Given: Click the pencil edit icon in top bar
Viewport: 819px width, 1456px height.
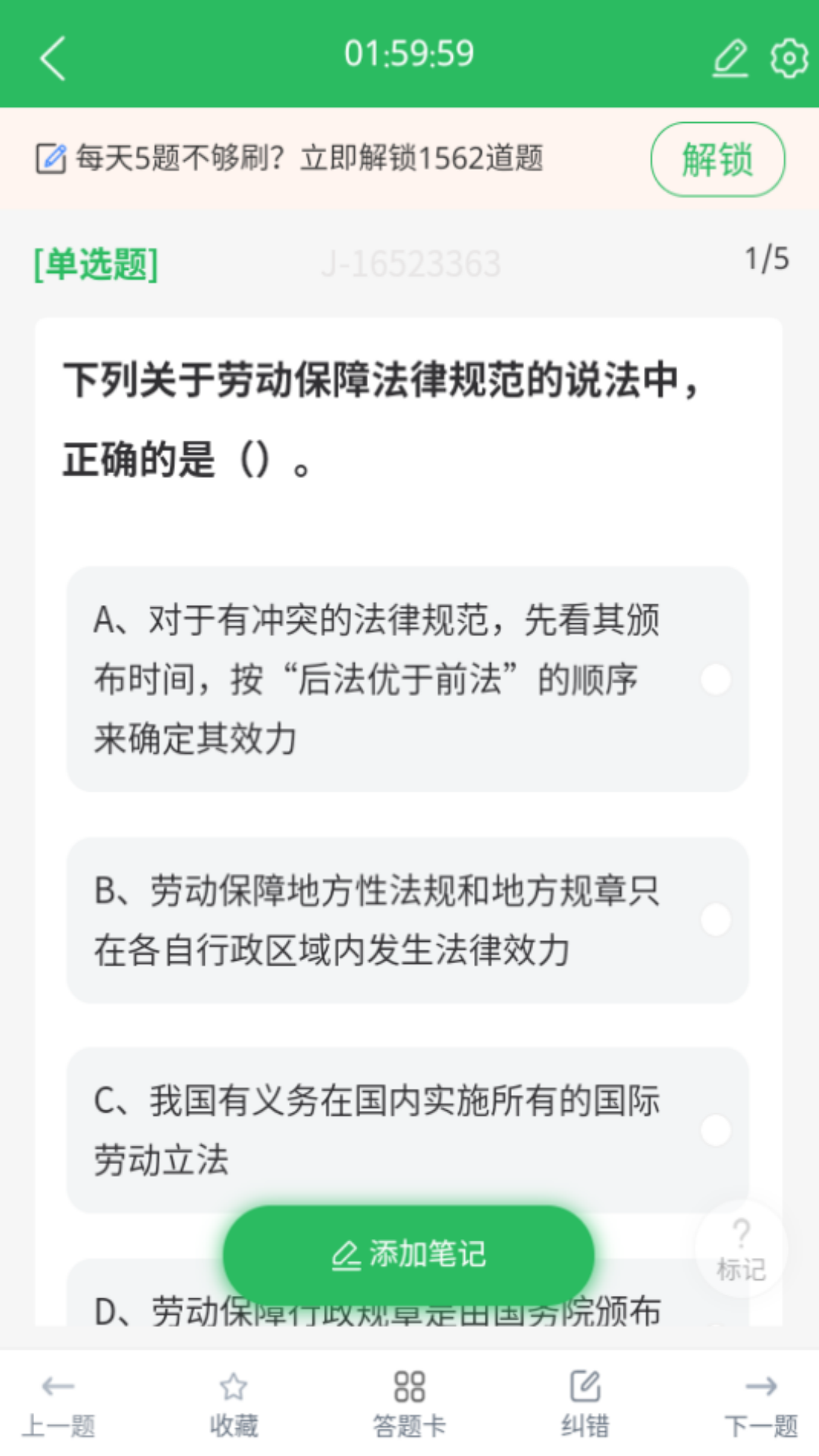Looking at the screenshot, I should click(730, 58).
